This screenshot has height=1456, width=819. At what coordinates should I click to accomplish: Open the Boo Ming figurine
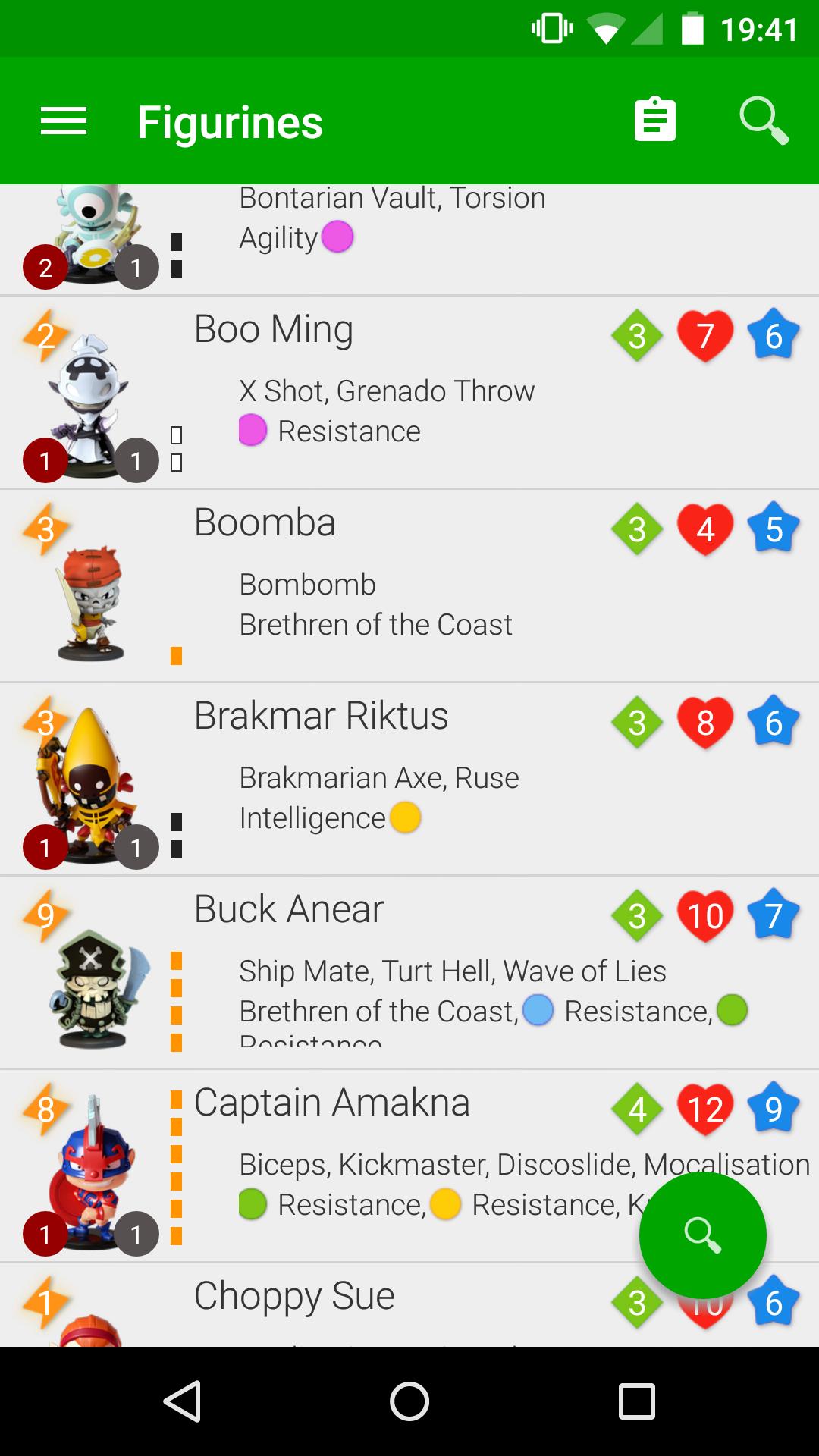379,391
